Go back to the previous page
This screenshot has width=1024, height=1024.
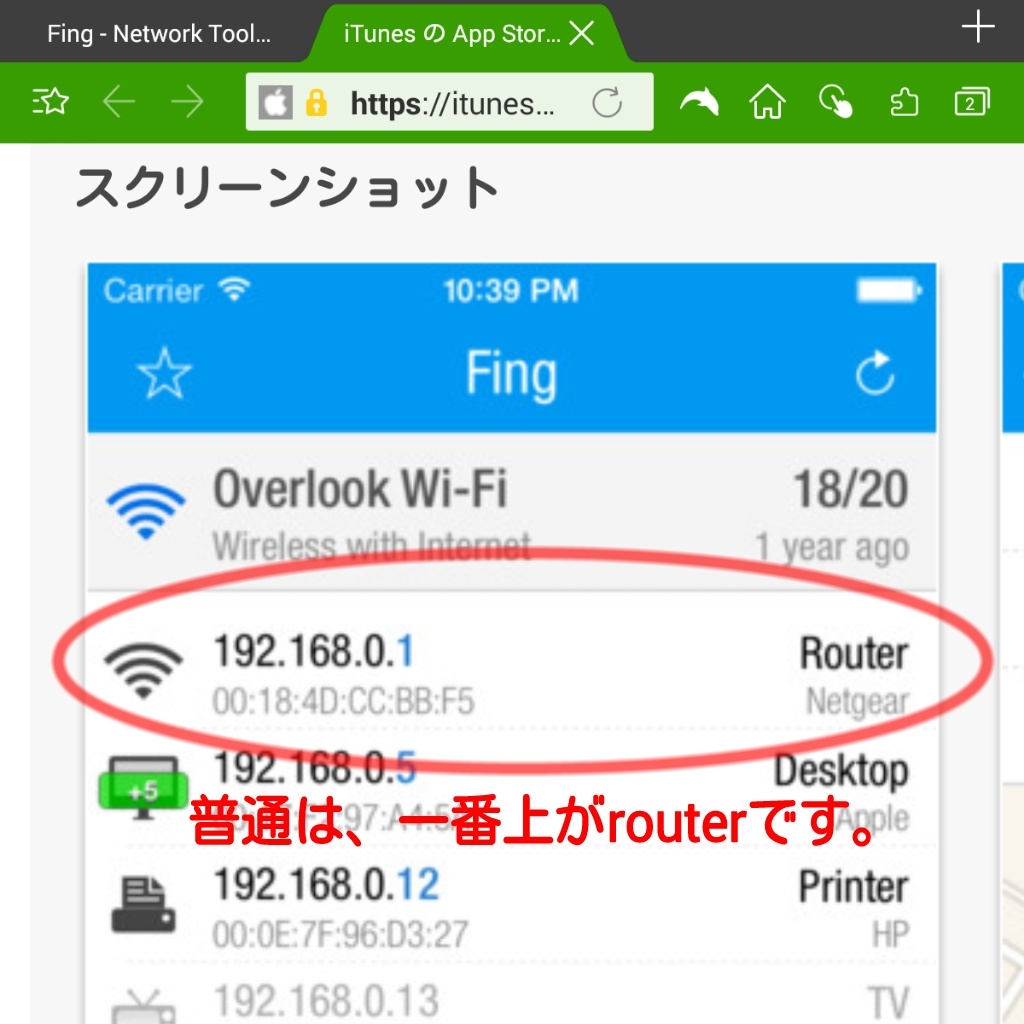[x=119, y=102]
